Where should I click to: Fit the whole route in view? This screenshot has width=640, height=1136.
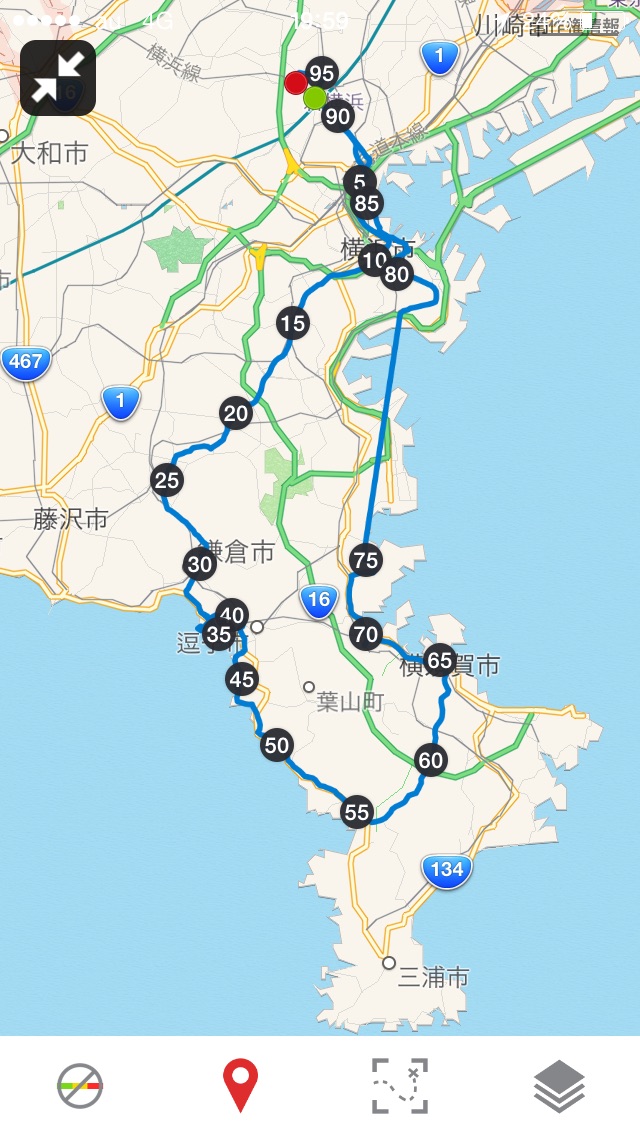(400, 1086)
